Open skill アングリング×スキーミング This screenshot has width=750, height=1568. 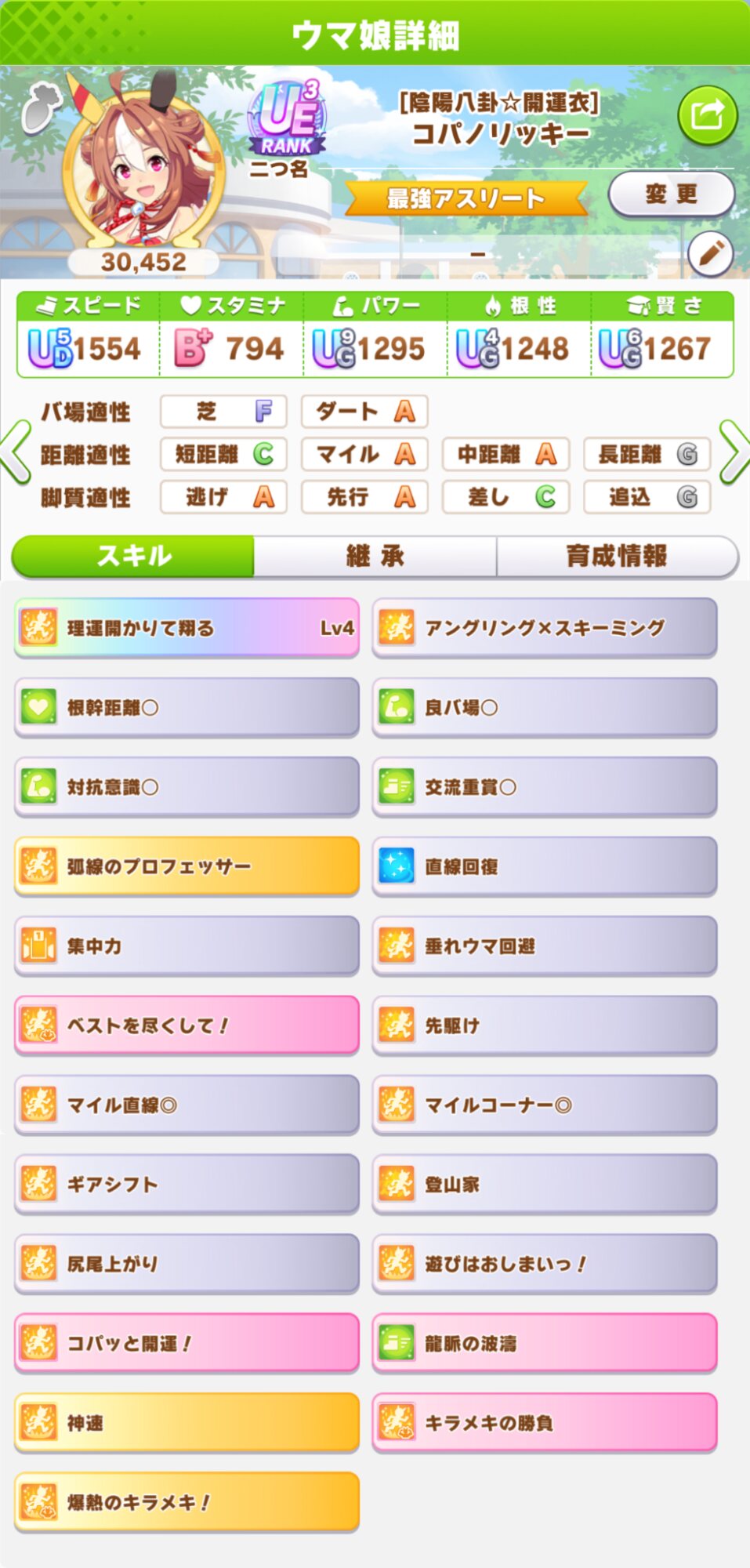pyautogui.click(x=544, y=628)
